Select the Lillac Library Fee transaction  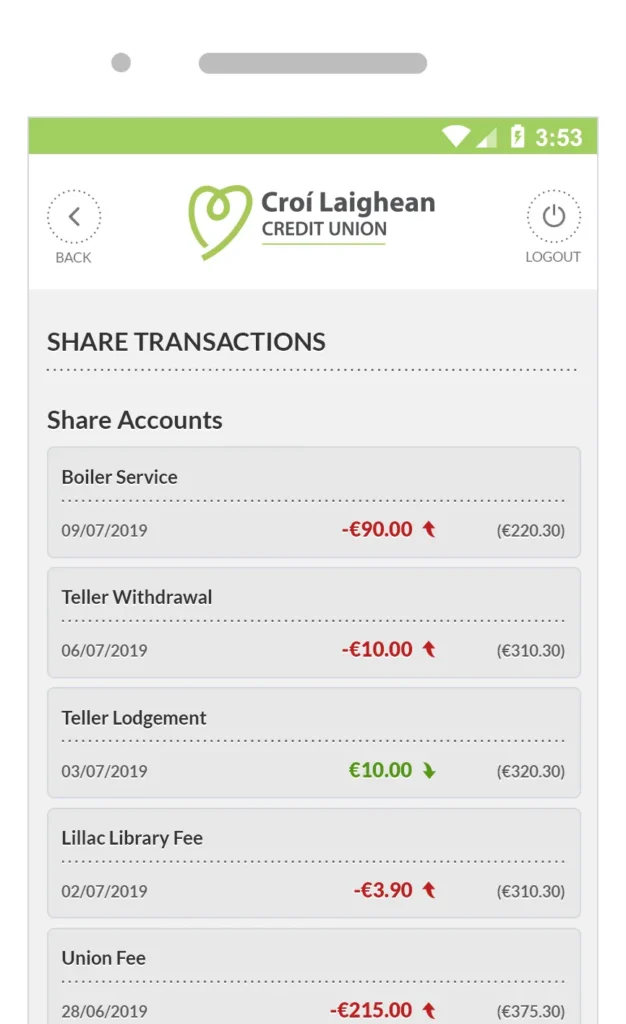[x=313, y=863]
